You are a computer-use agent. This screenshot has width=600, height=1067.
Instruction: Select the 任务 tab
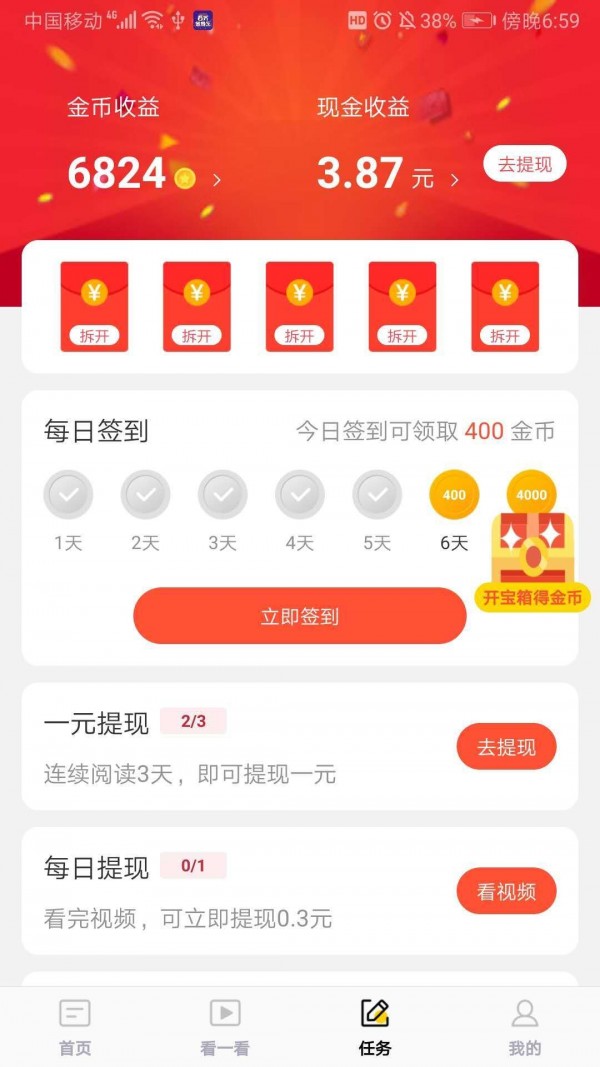pyautogui.click(x=375, y=1027)
